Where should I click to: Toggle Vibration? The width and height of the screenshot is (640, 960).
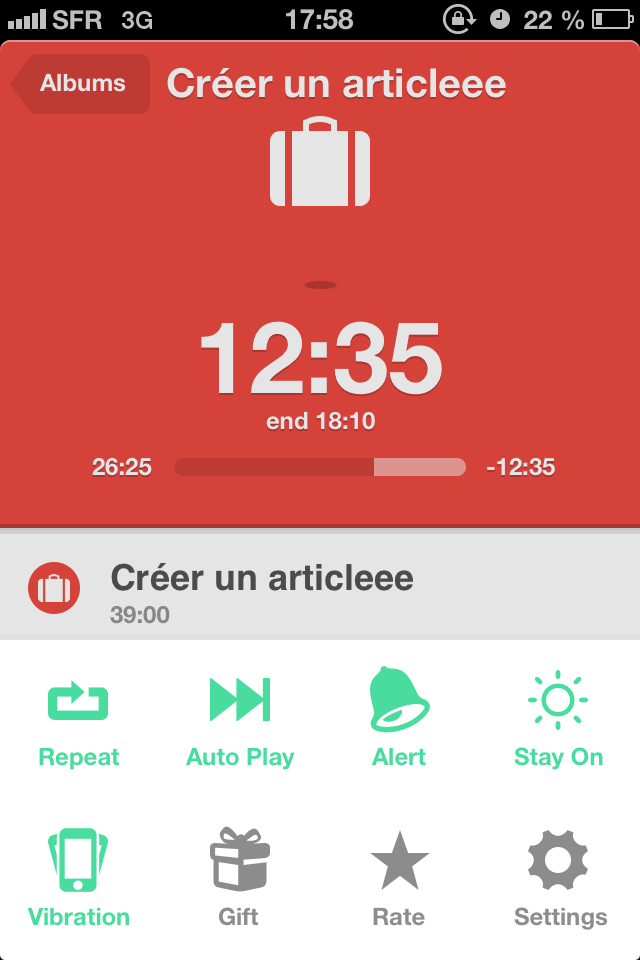(79, 878)
